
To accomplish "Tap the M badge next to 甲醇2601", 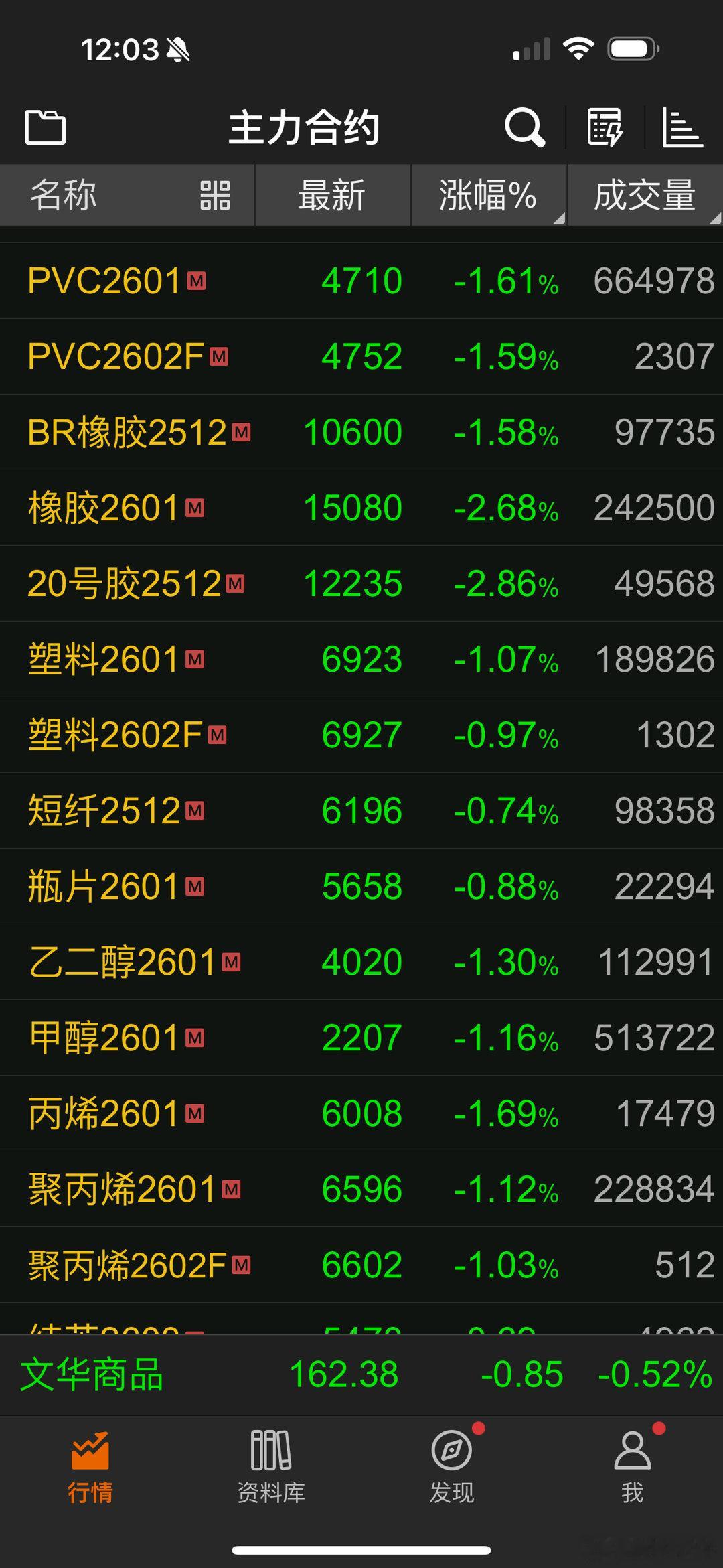I will point(194,1036).
